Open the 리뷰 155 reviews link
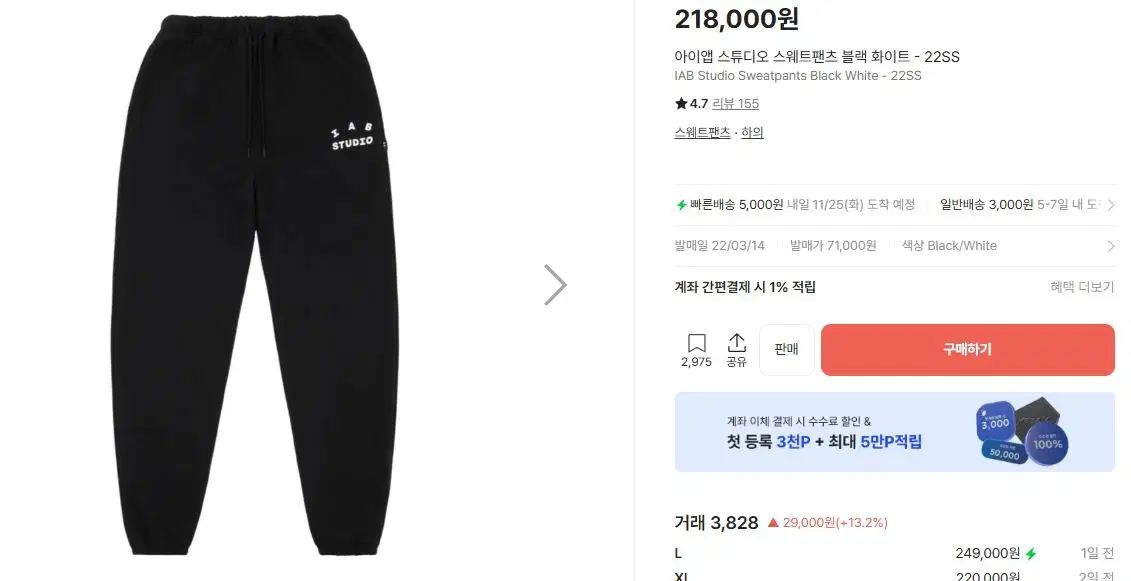The height and width of the screenshot is (581, 1131). point(735,104)
